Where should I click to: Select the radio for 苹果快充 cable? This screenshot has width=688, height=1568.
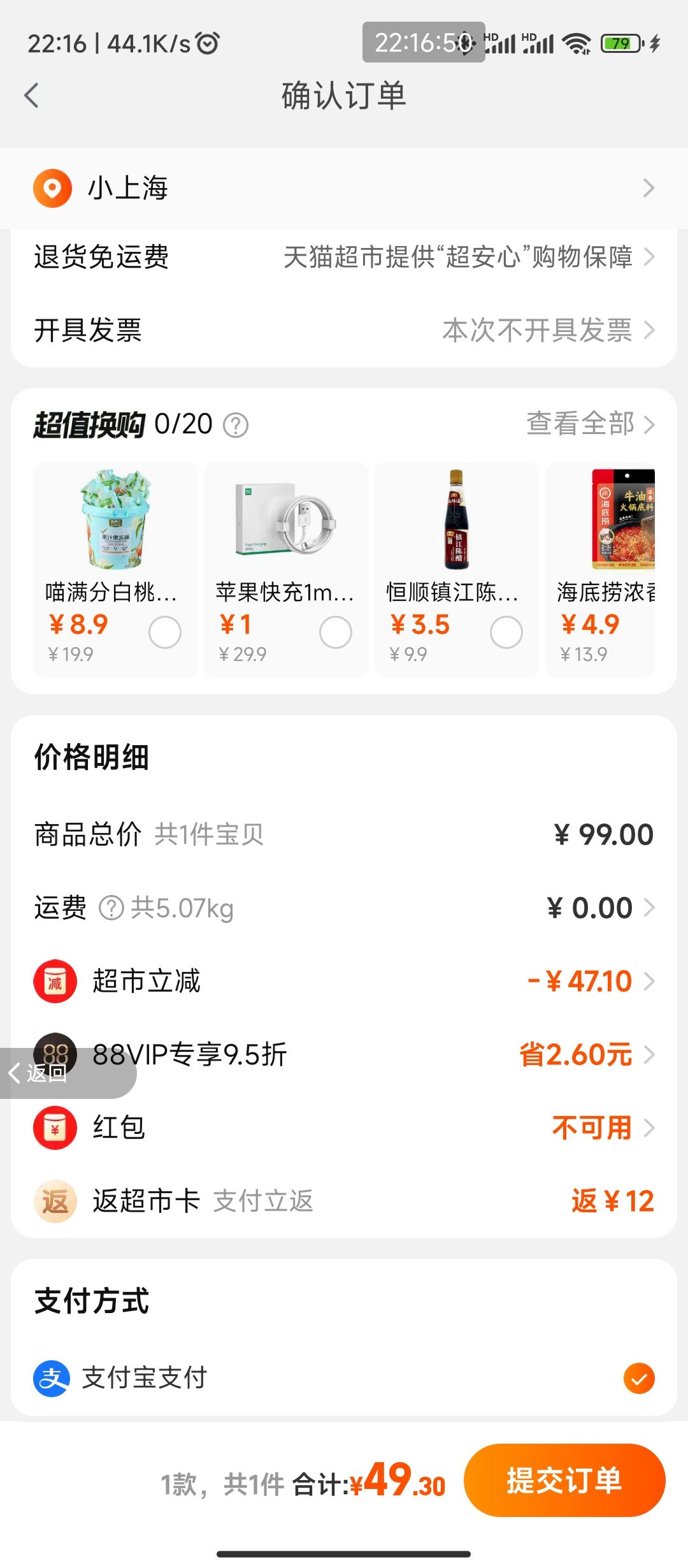[336, 632]
